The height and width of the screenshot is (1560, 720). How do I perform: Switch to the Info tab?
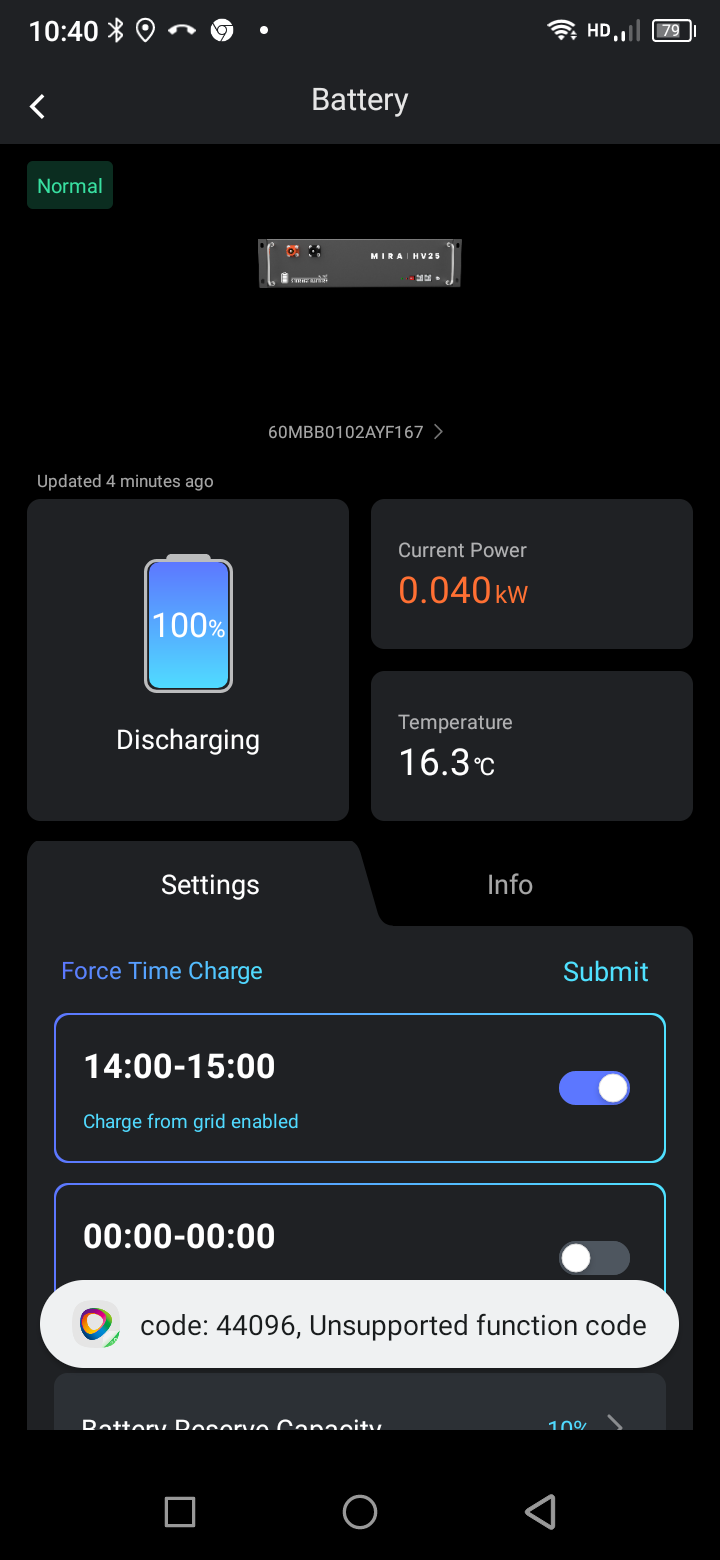pyautogui.click(x=509, y=884)
